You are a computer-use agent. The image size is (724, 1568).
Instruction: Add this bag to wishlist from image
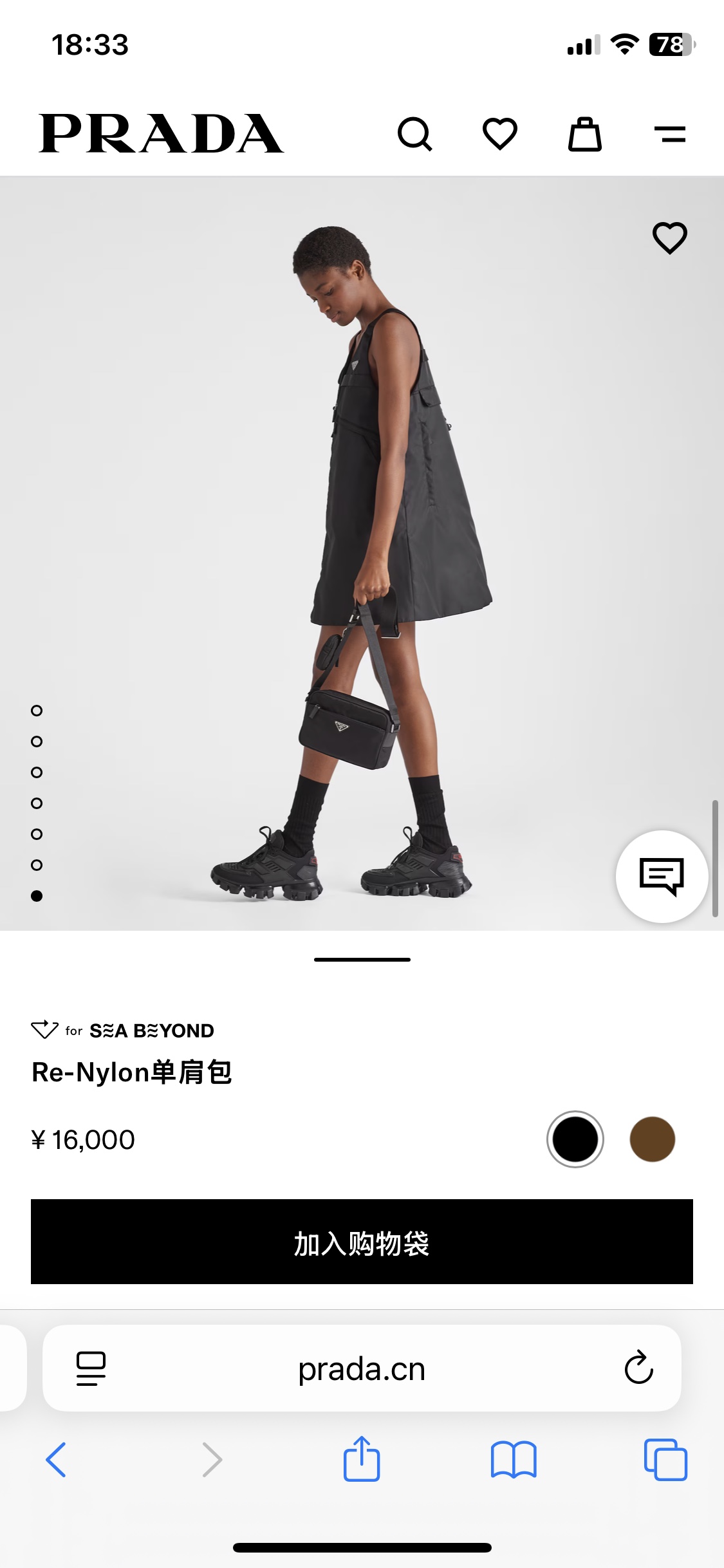tap(670, 238)
